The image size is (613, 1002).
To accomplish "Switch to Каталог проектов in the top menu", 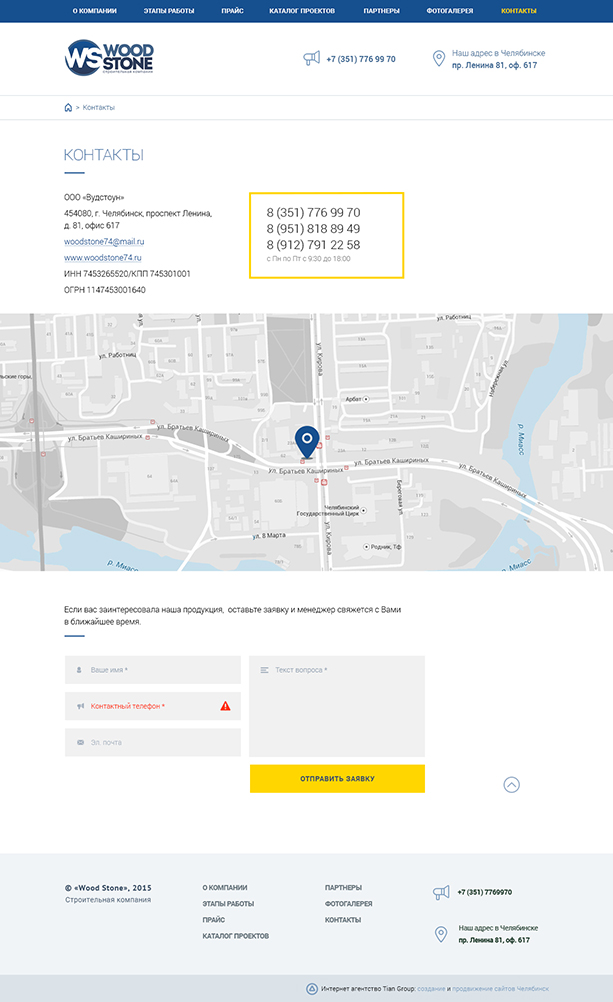I will pos(302,10).
